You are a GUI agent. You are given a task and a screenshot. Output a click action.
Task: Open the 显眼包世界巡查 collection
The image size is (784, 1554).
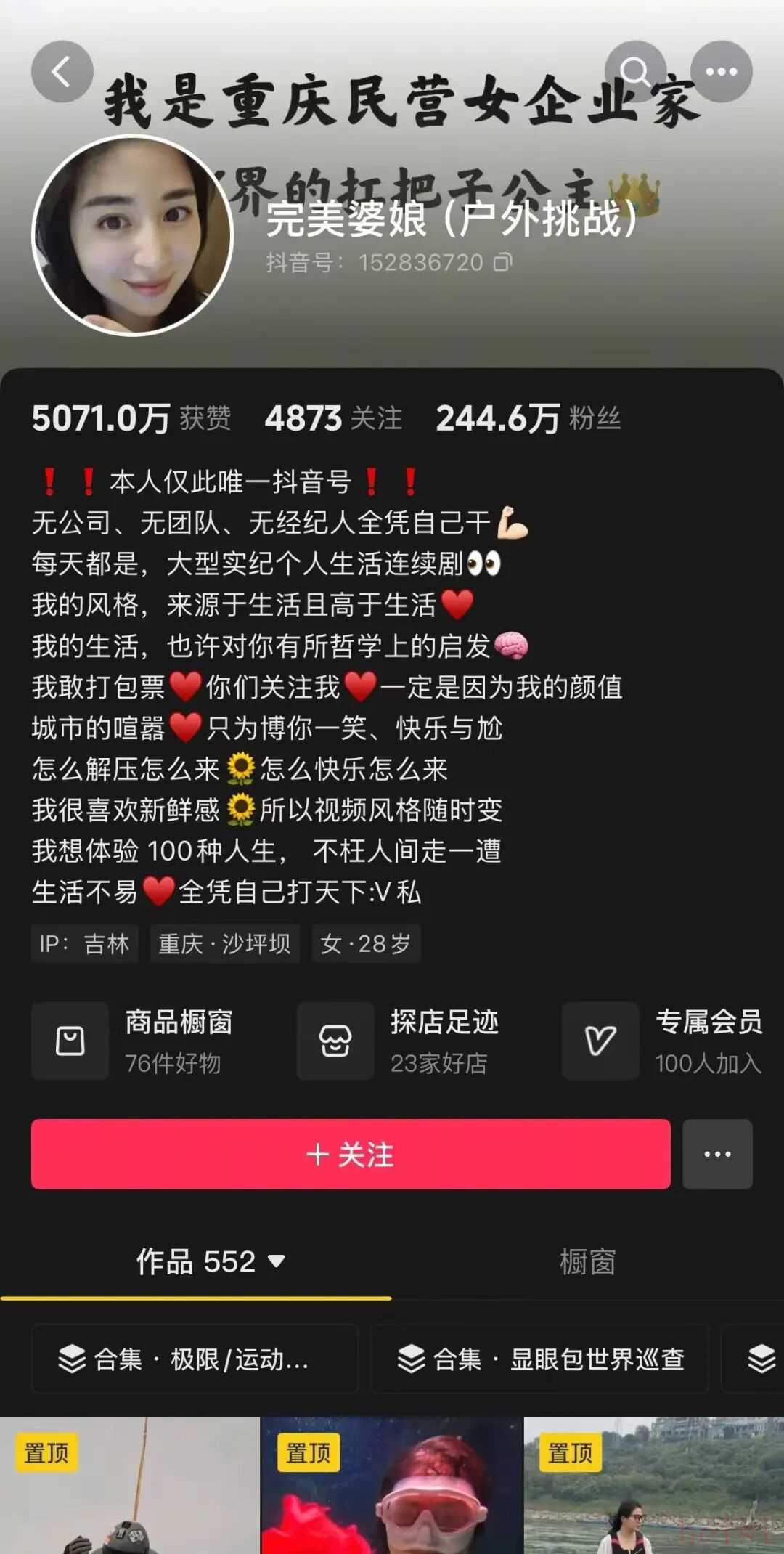[x=540, y=1359]
